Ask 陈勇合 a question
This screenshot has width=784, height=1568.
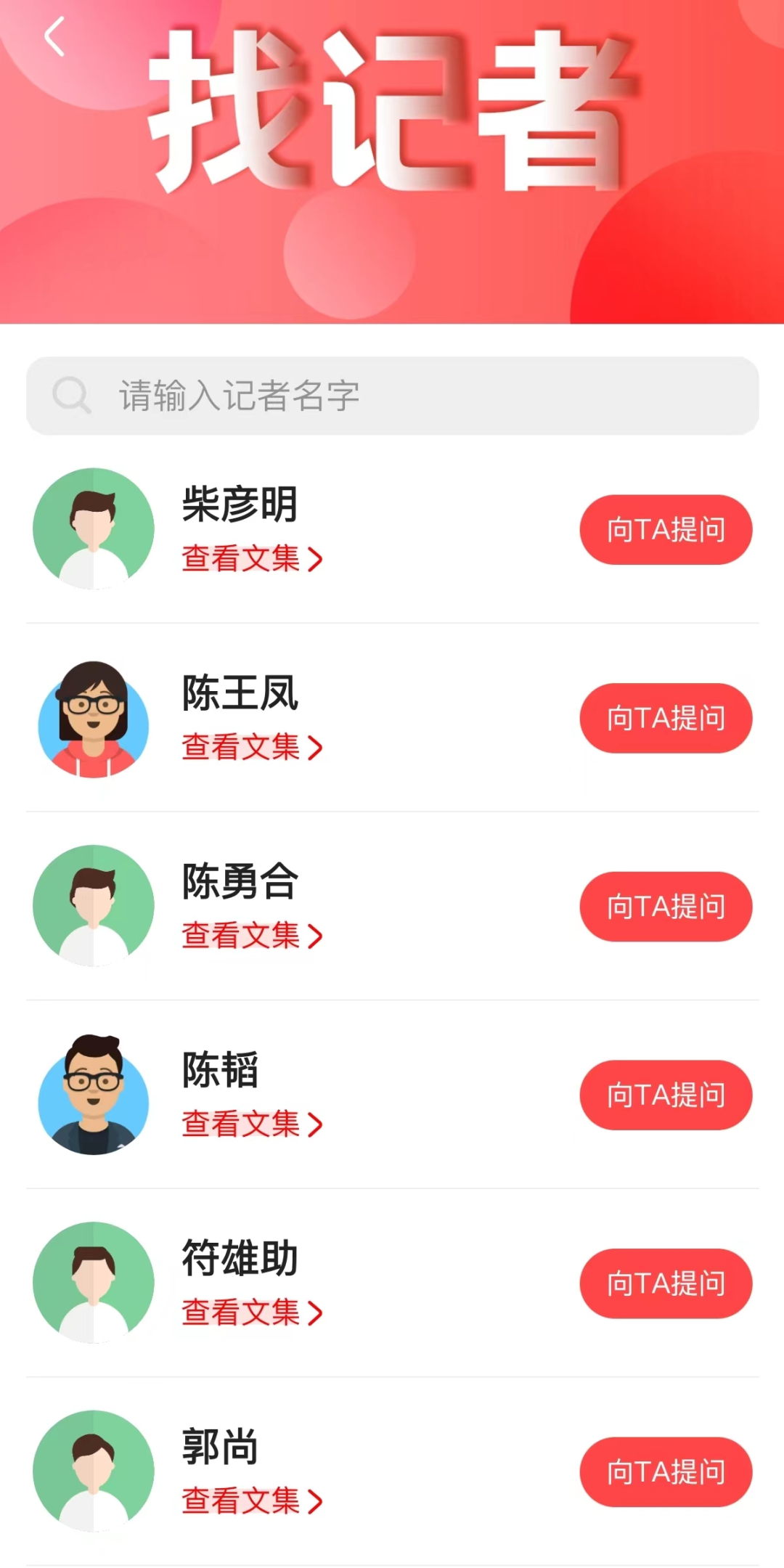click(665, 907)
